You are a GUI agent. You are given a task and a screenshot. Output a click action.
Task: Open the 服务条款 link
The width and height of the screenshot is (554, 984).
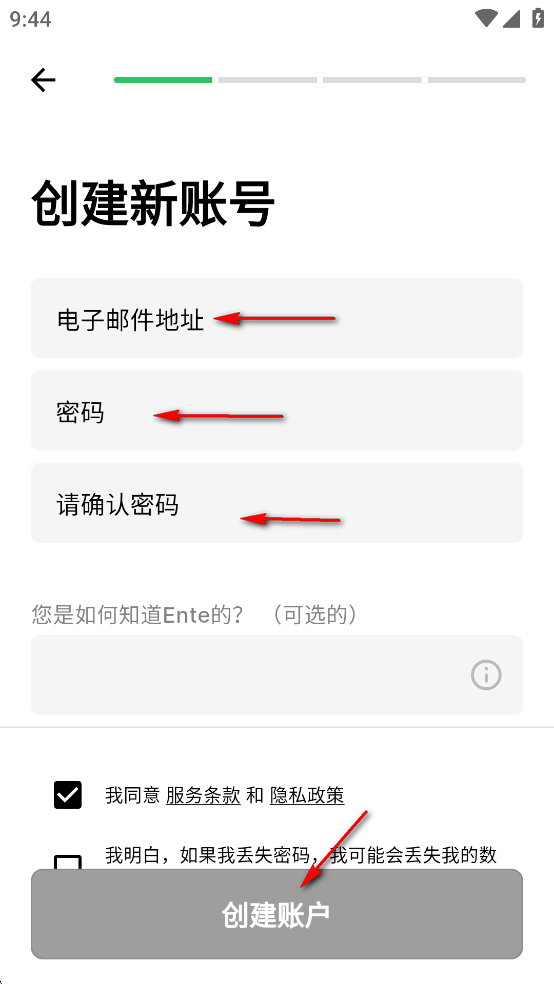[203, 796]
